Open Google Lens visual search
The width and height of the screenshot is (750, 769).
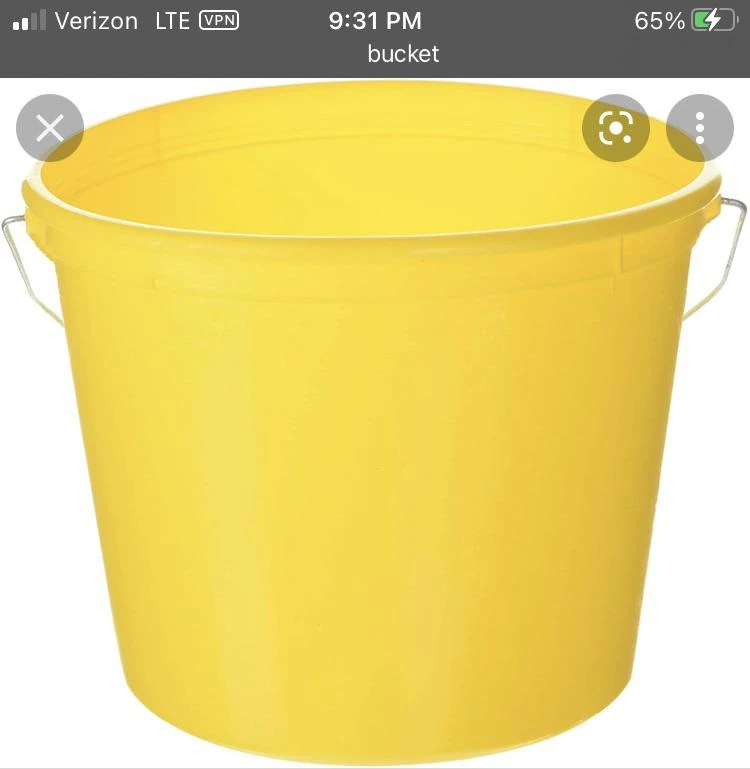[x=615, y=129]
